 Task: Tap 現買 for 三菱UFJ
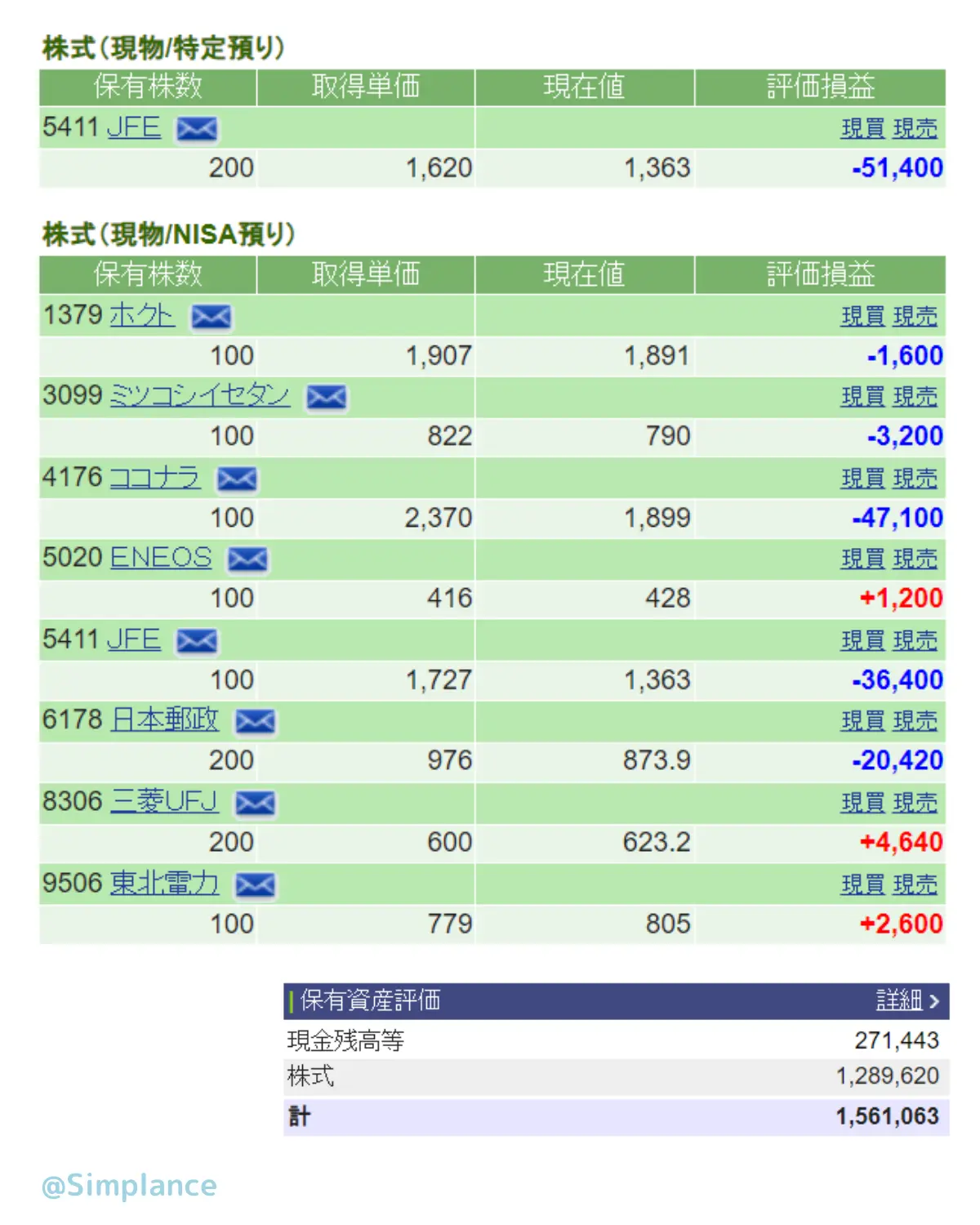pos(862,803)
